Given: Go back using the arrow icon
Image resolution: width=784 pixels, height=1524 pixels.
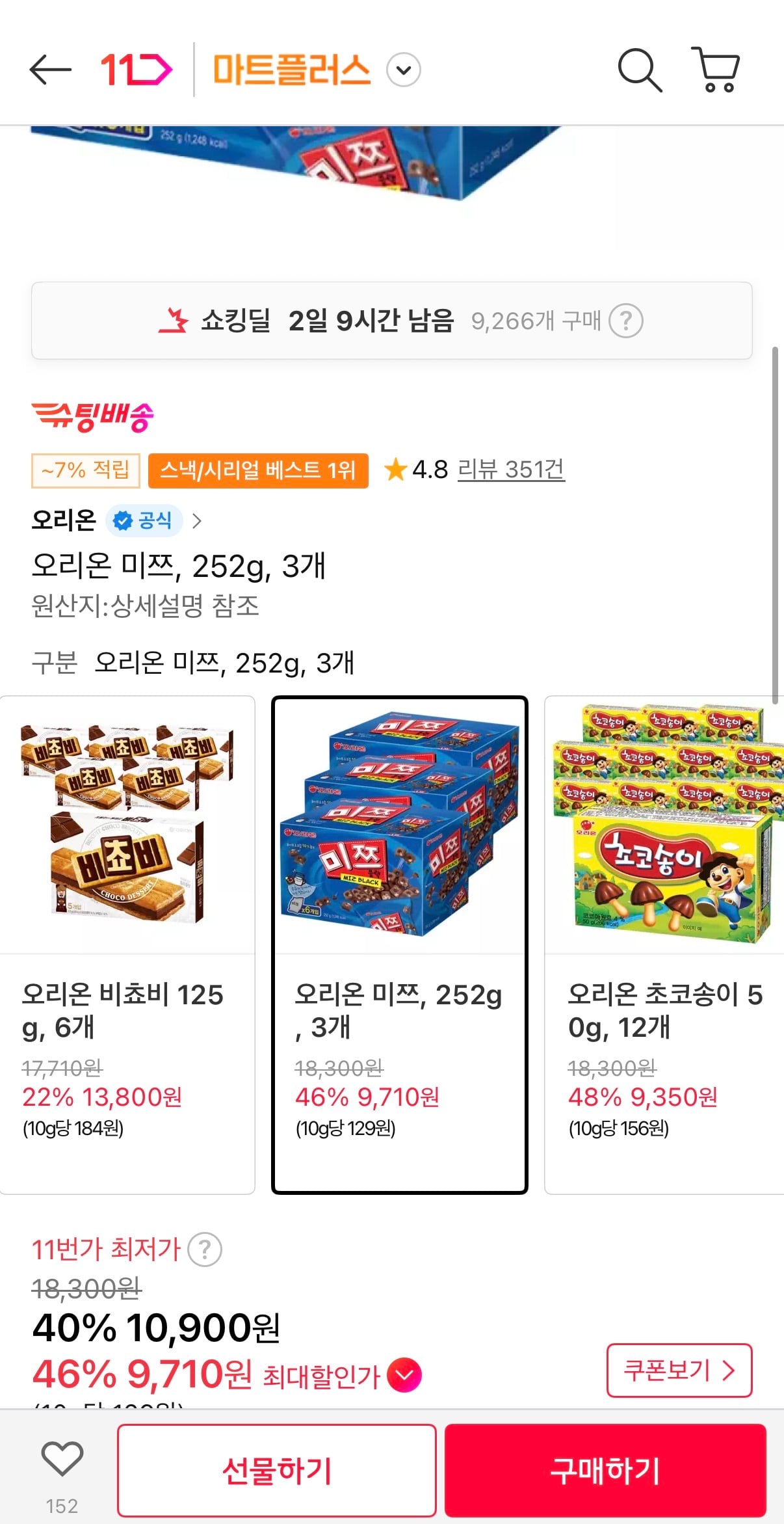Looking at the screenshot, I should pyautogui.click(x=50, y=70).
